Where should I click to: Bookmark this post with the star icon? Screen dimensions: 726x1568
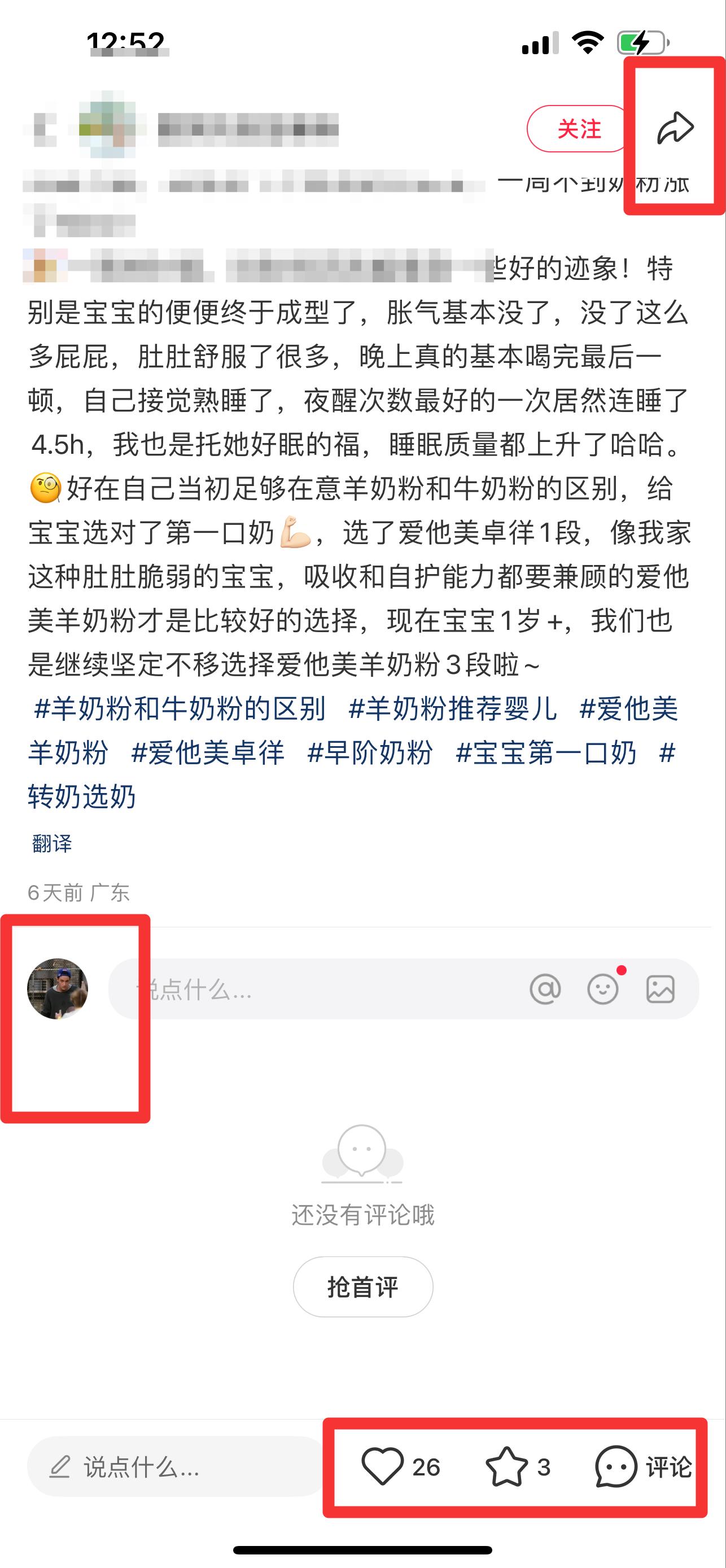(x=507, y=1467)
